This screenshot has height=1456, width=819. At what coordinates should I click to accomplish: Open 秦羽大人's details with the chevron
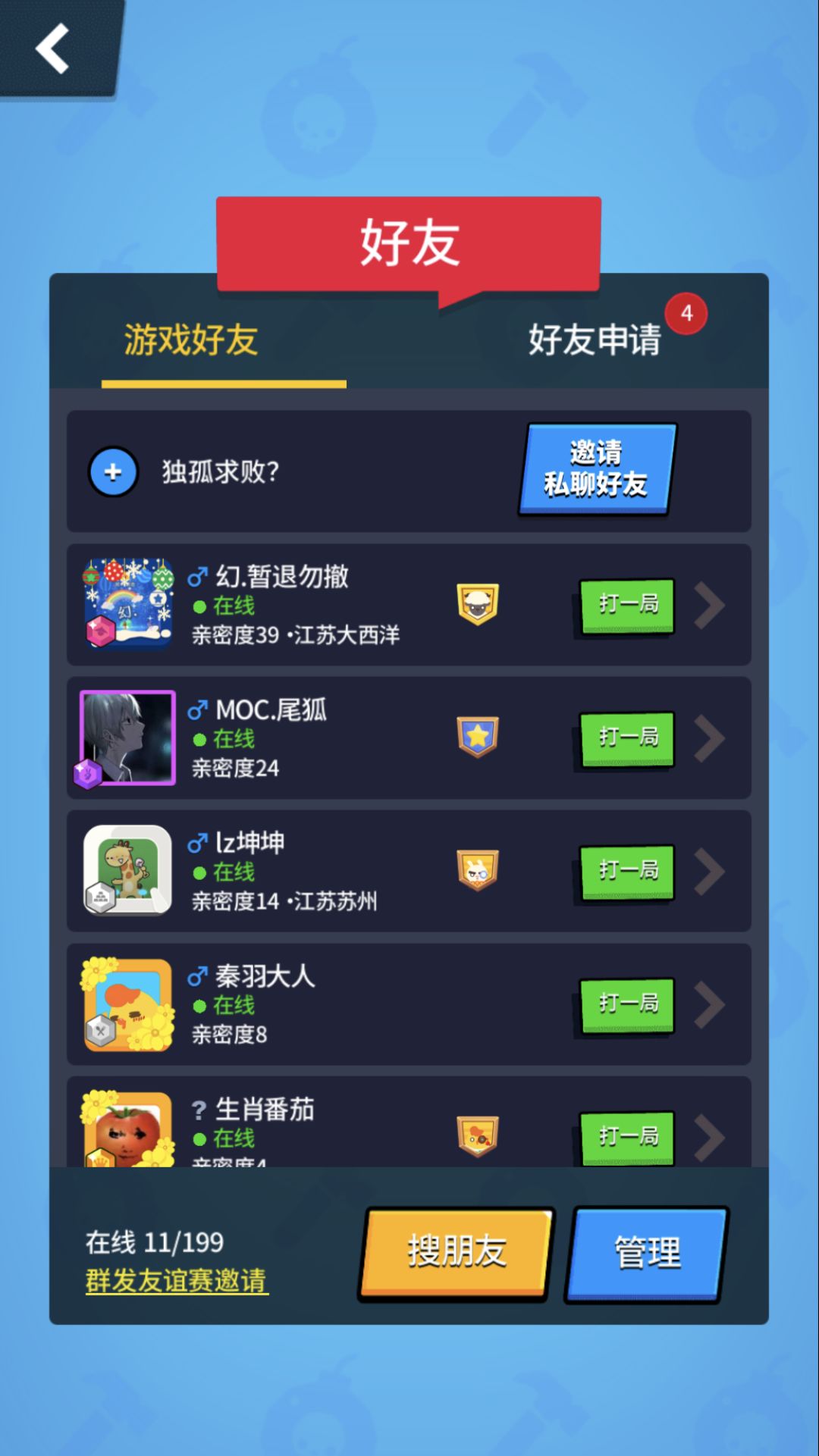[710, 1004]
